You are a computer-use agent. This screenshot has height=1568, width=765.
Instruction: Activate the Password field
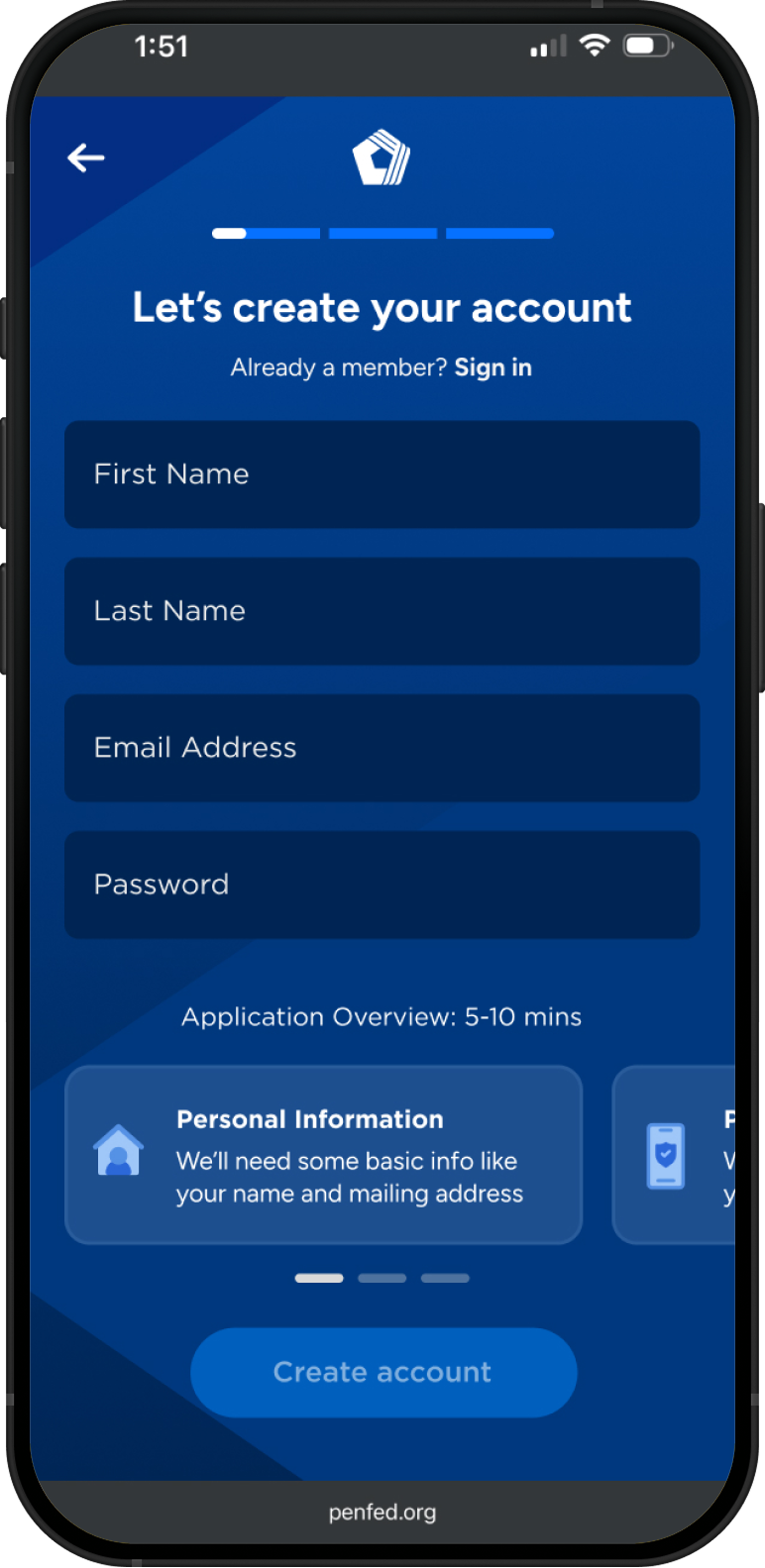(382, 885)
